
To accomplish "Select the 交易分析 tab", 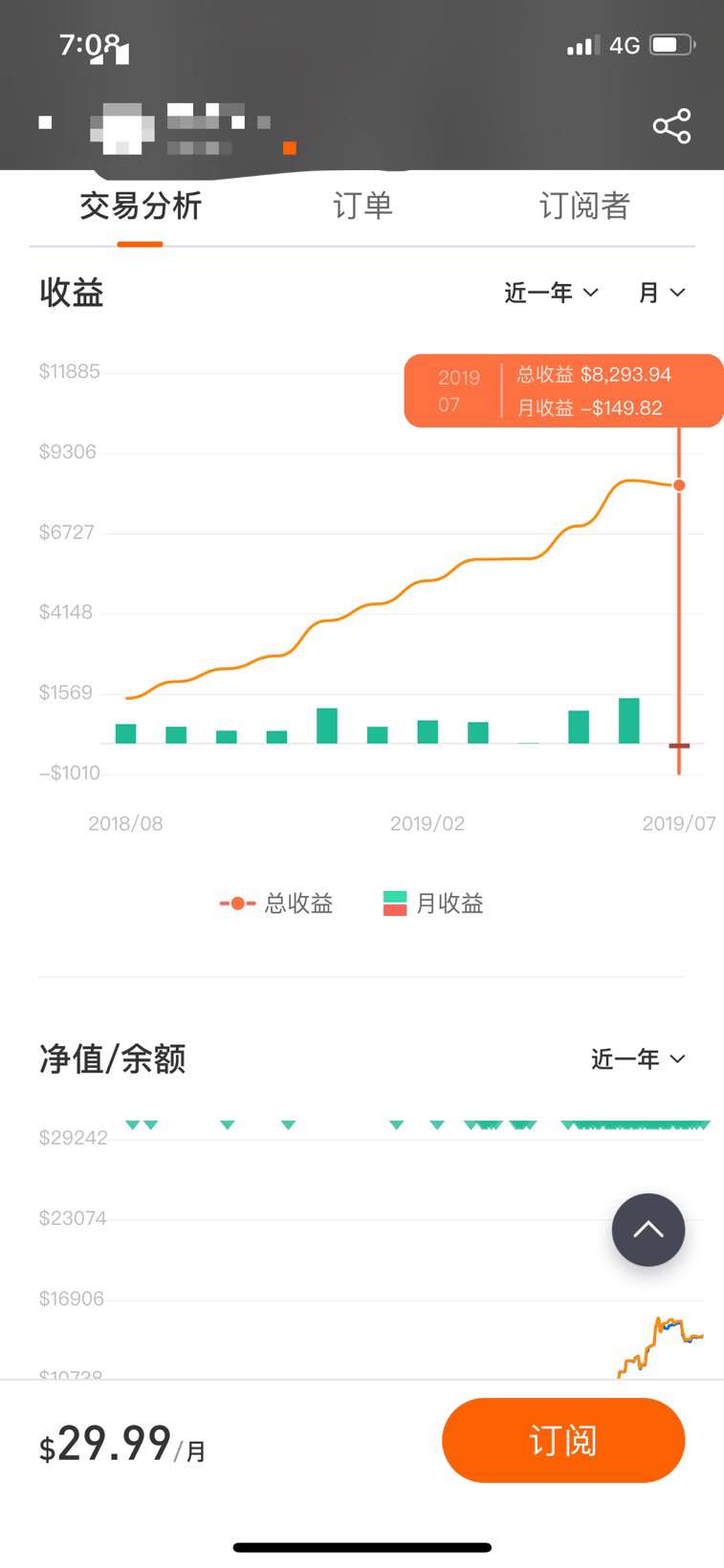I will pyautogui.click(x=141, y=206).
